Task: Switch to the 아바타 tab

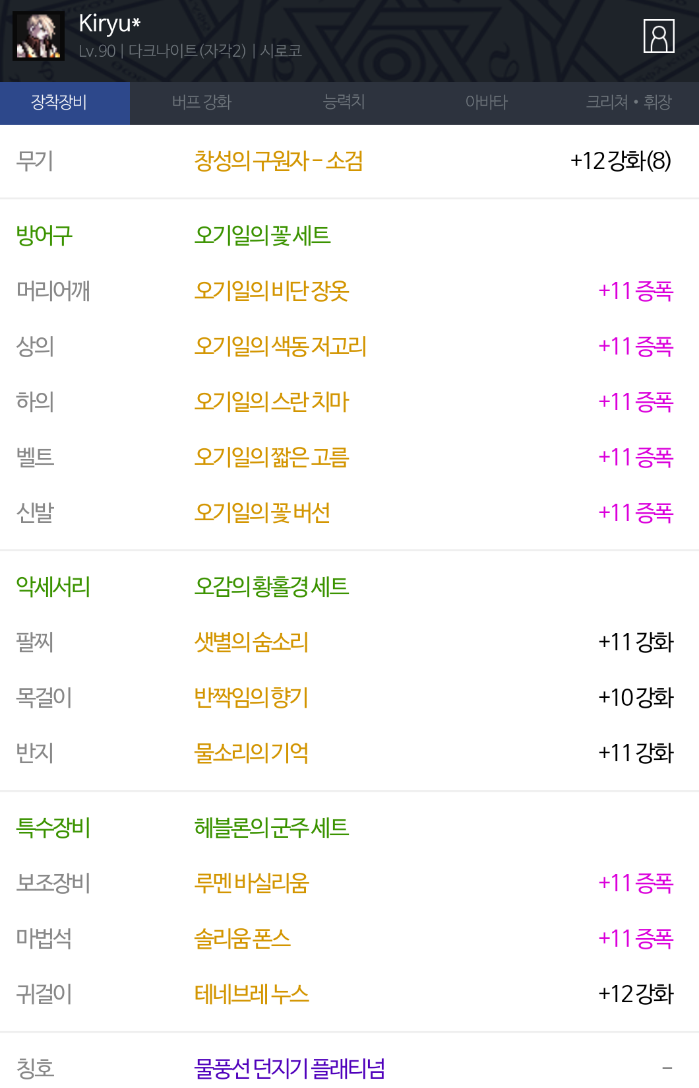Action: 486,103
